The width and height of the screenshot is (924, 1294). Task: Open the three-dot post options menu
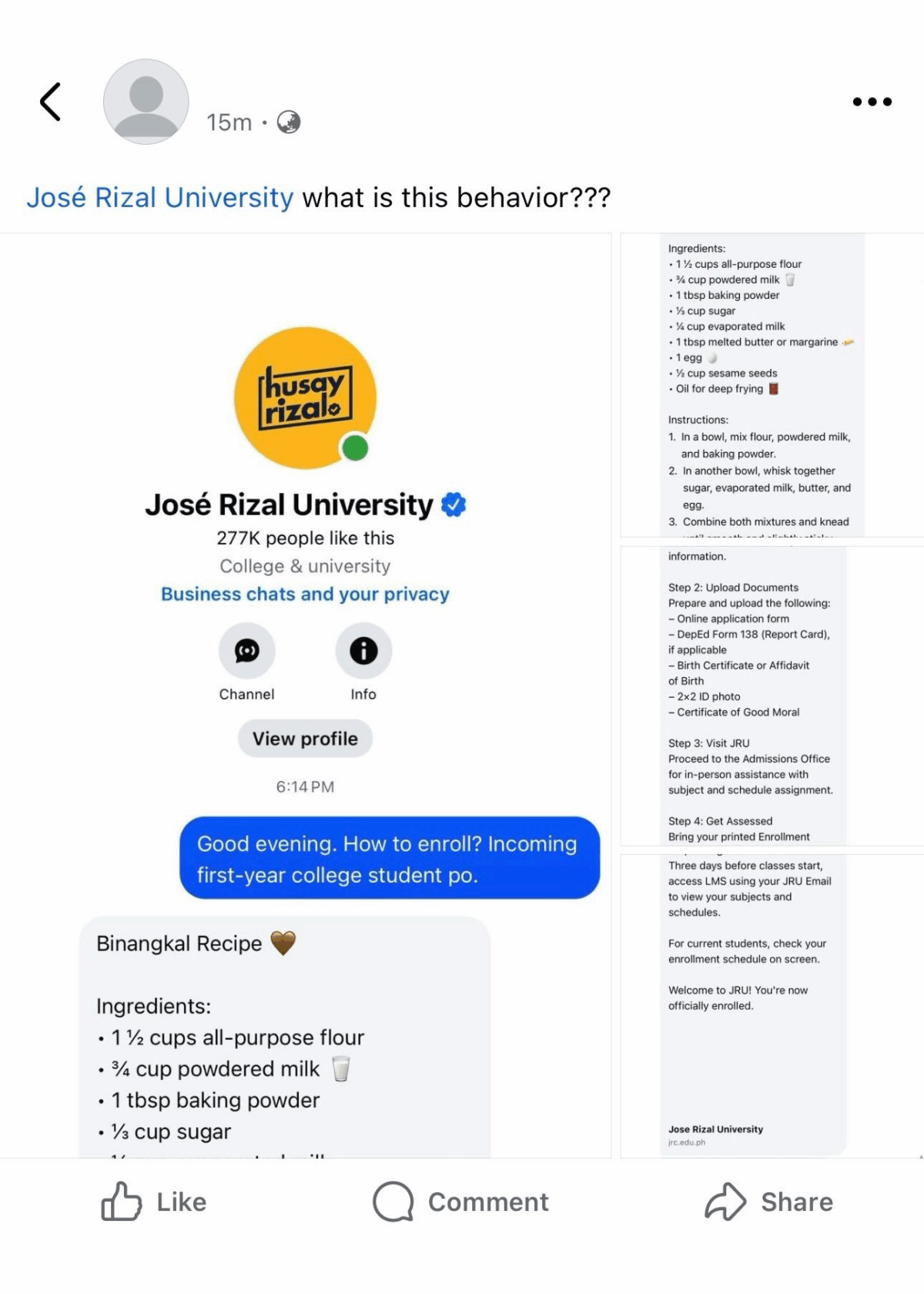[872, 102]
